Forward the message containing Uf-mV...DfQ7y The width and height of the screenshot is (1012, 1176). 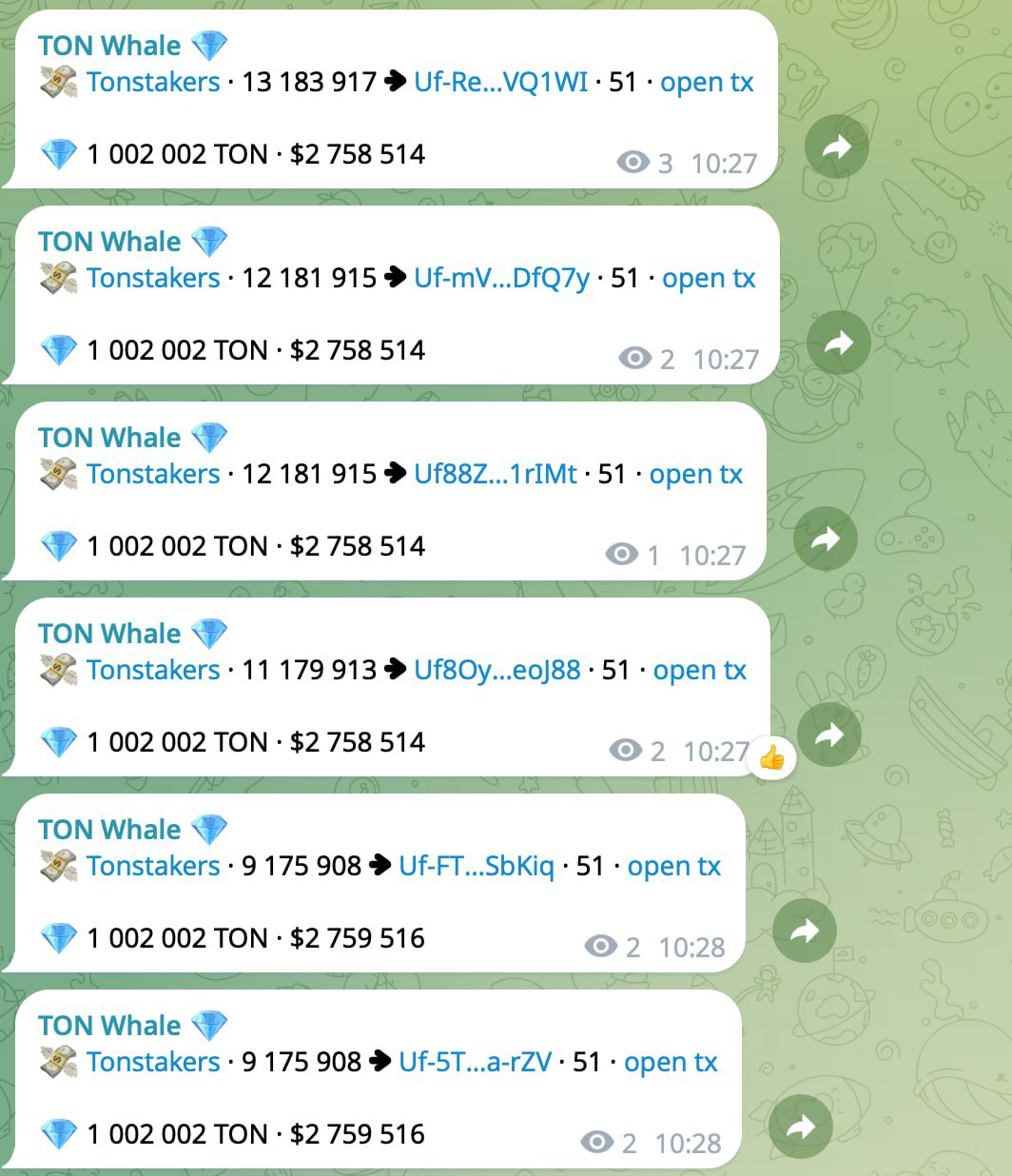coord(838,343)
